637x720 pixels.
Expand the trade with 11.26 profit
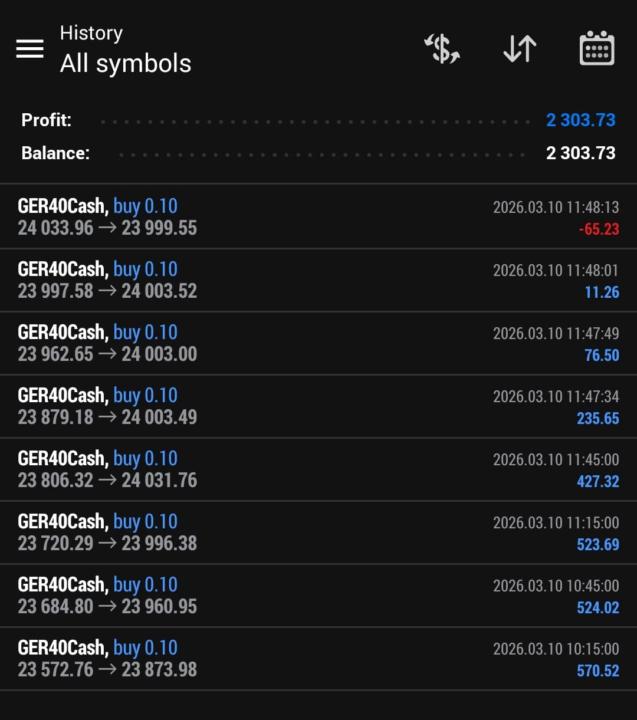[318, 280]
